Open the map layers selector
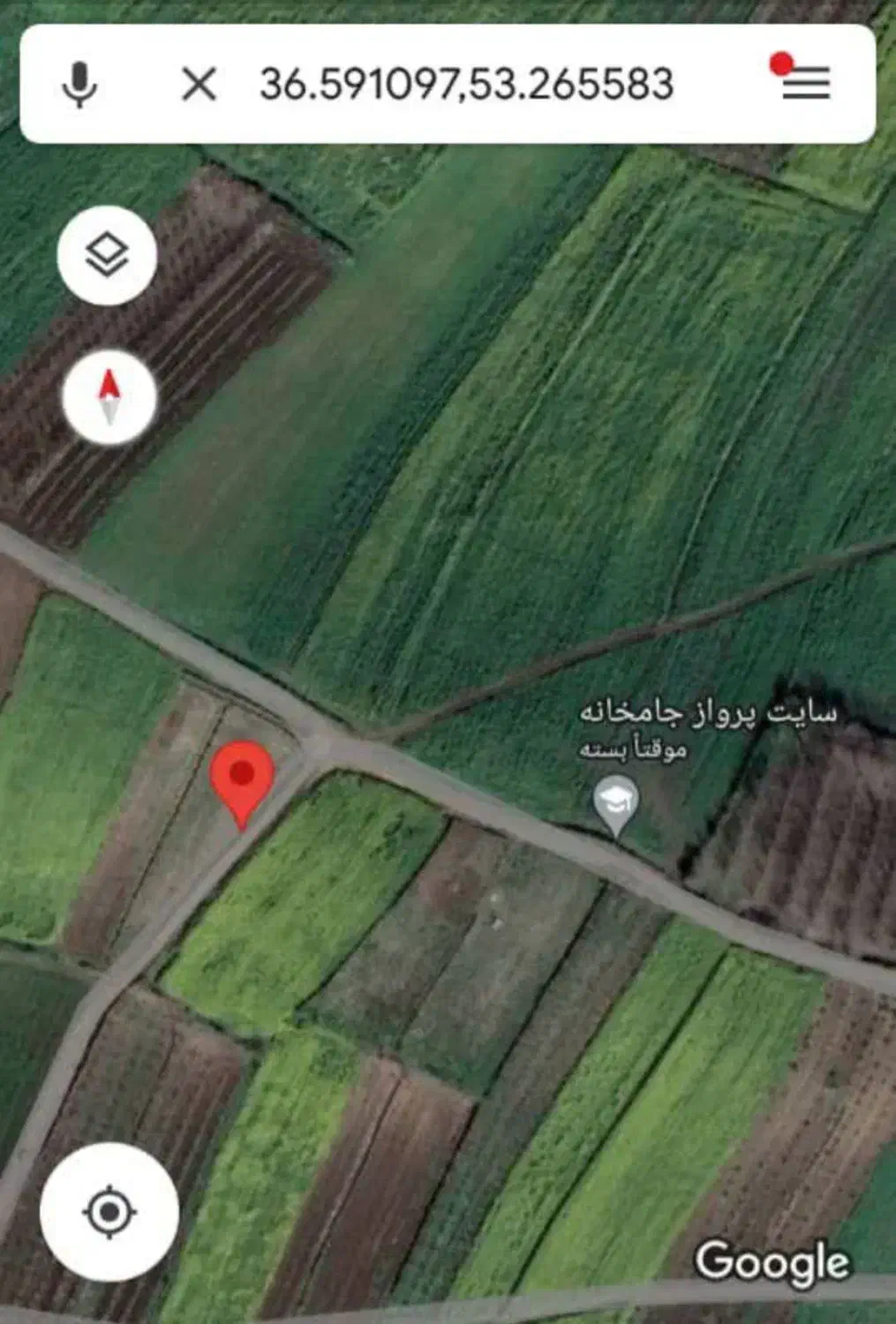 (x=107, y=256)
